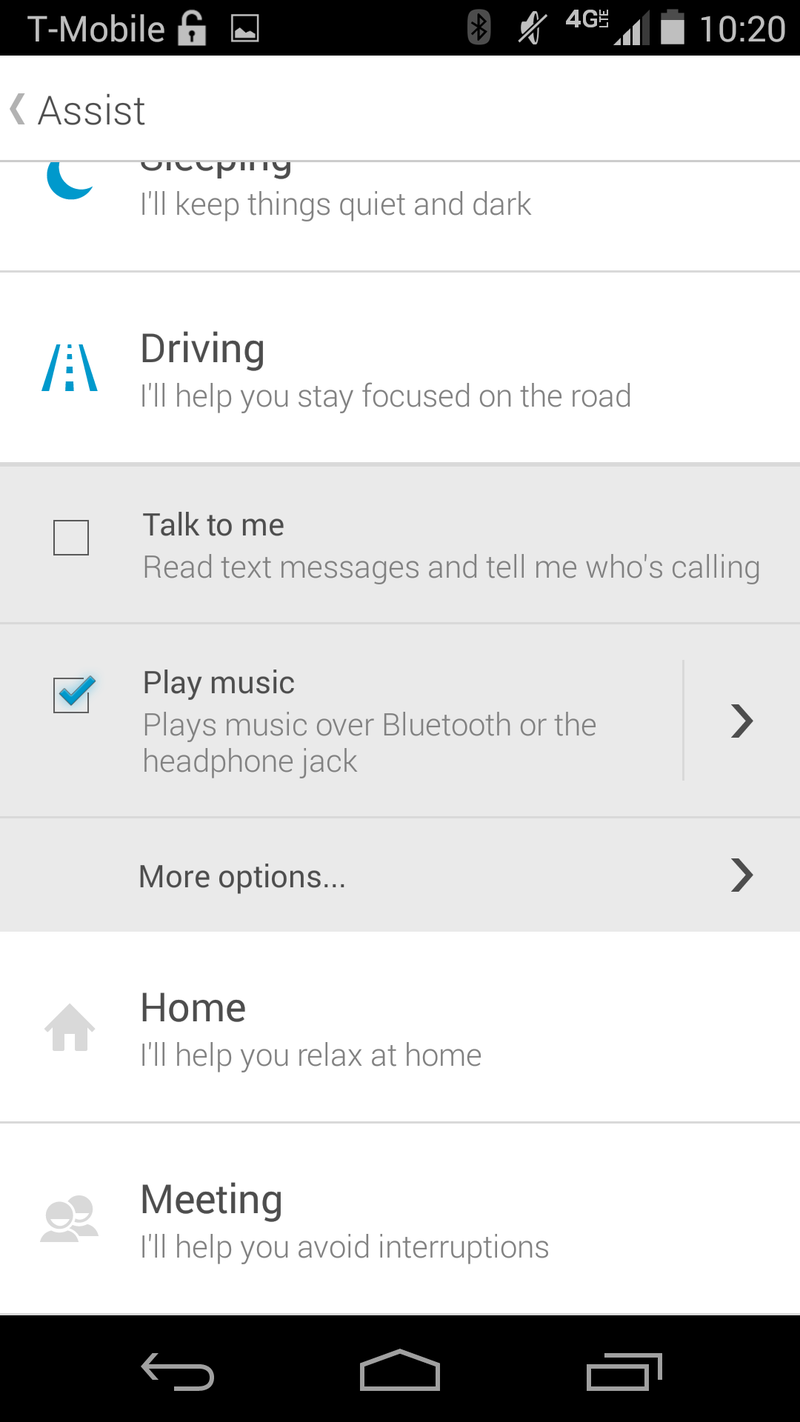Collapse the Driving mode row
Screen dimensions: 800x1422
tap(400, 368)
